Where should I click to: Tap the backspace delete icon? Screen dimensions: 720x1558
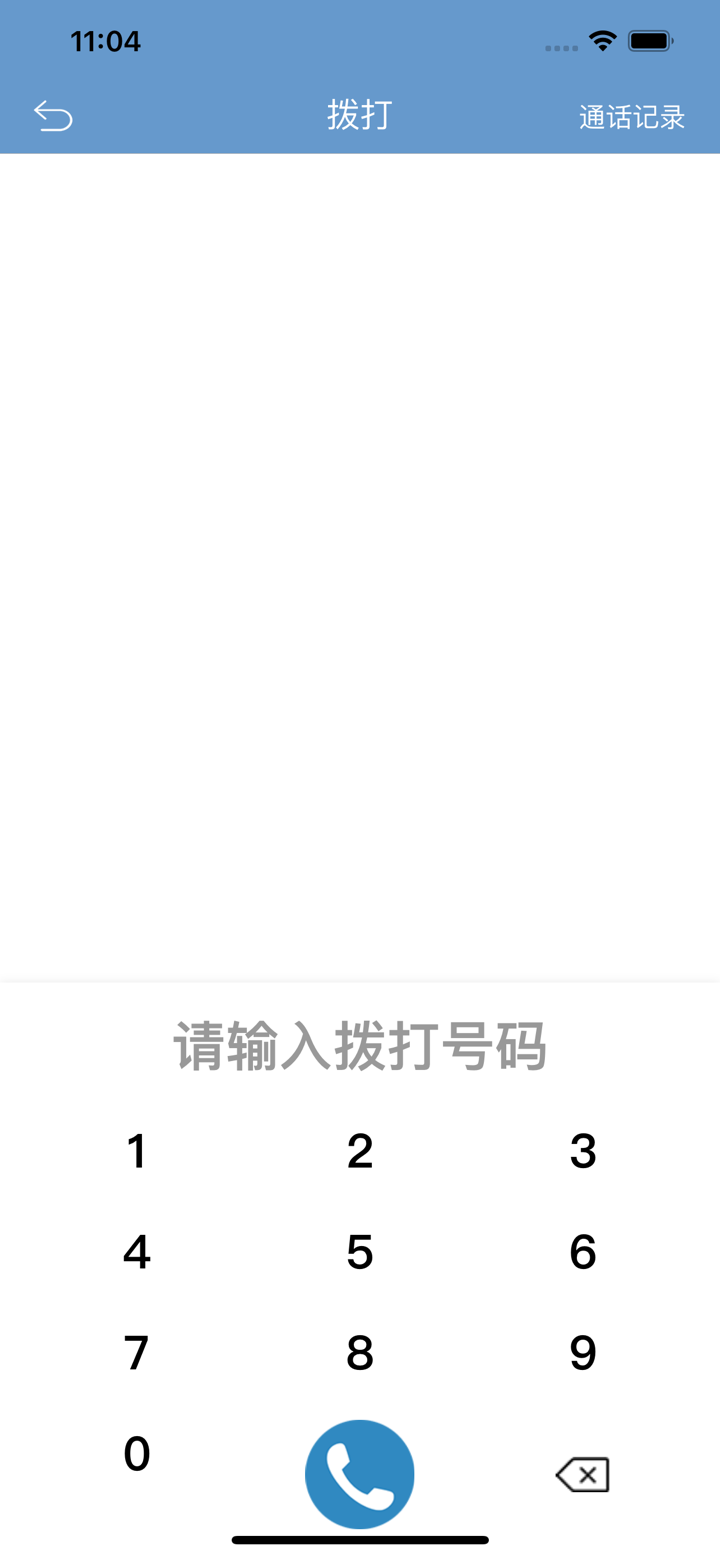point(582,1474)
